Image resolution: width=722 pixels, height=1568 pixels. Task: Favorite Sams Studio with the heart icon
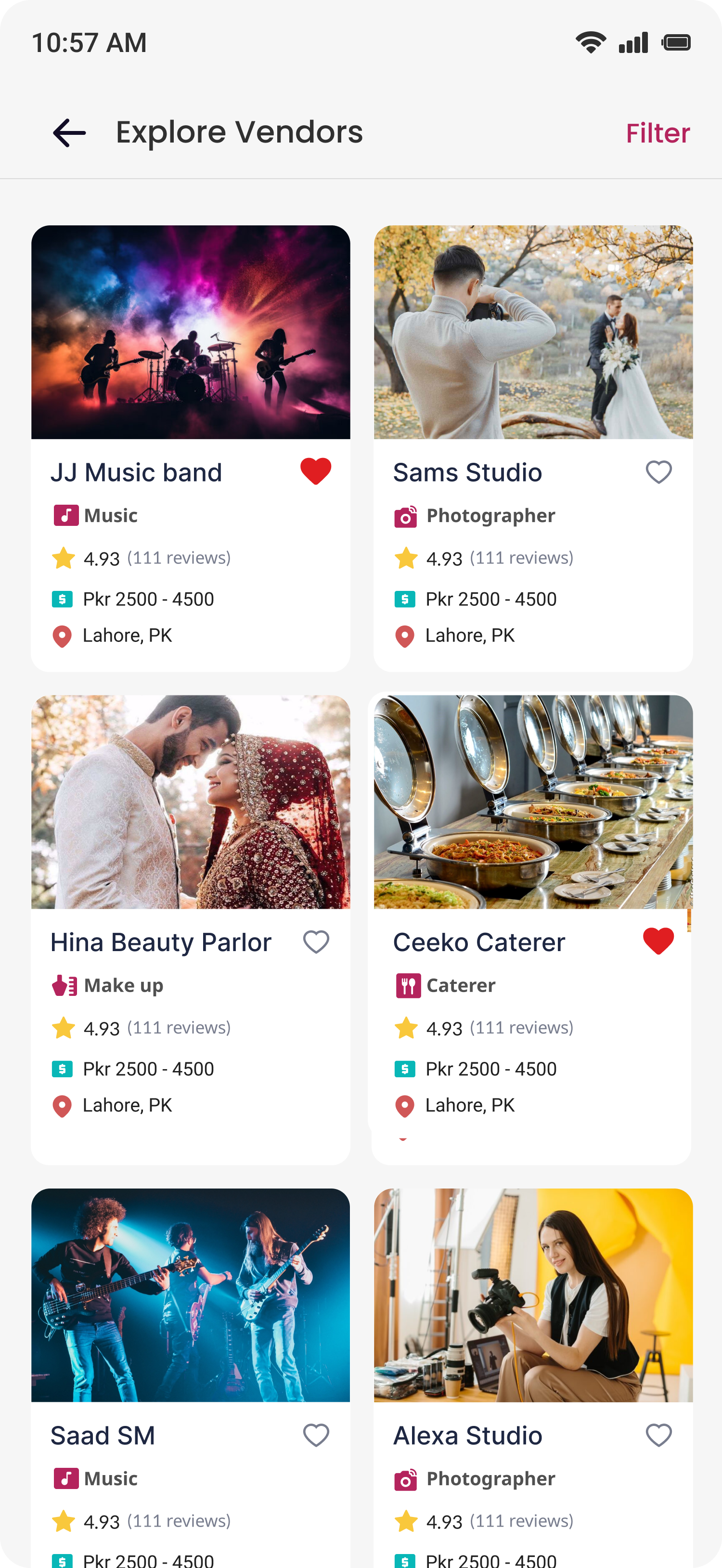coord(658,472)
